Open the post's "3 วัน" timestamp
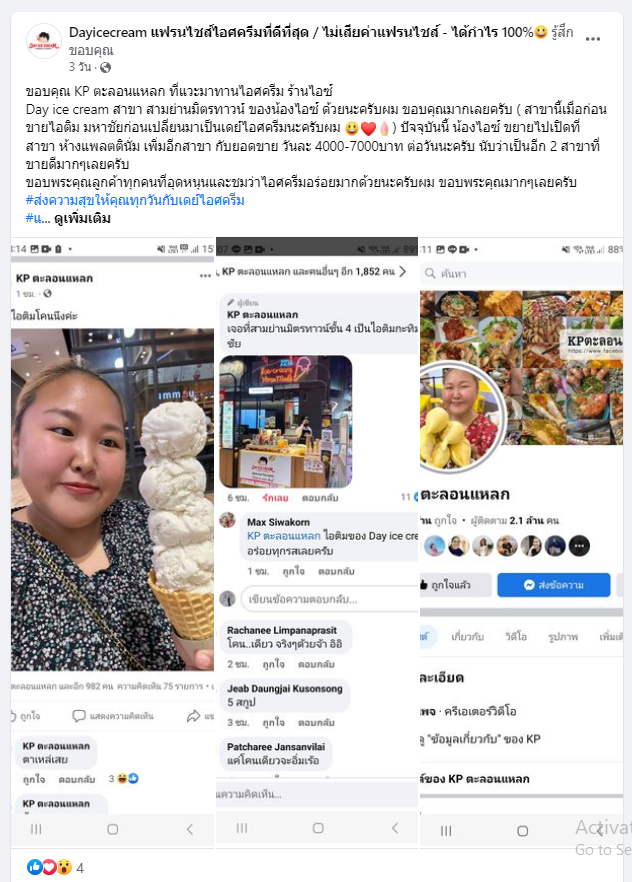Image resolution: width=632 pixels, height=882 pixels. 79,66
